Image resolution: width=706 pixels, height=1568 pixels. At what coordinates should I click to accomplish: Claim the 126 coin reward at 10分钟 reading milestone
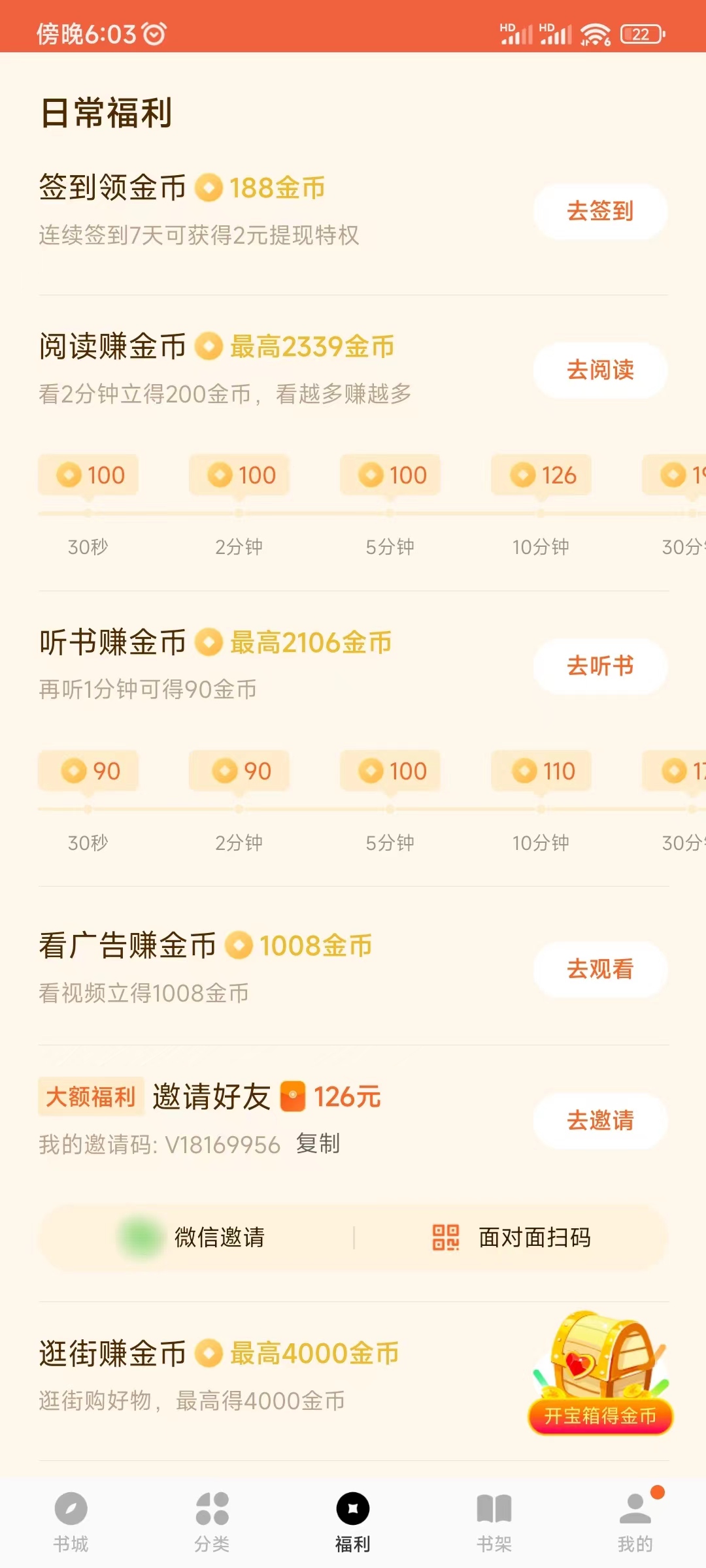(541, 475)
